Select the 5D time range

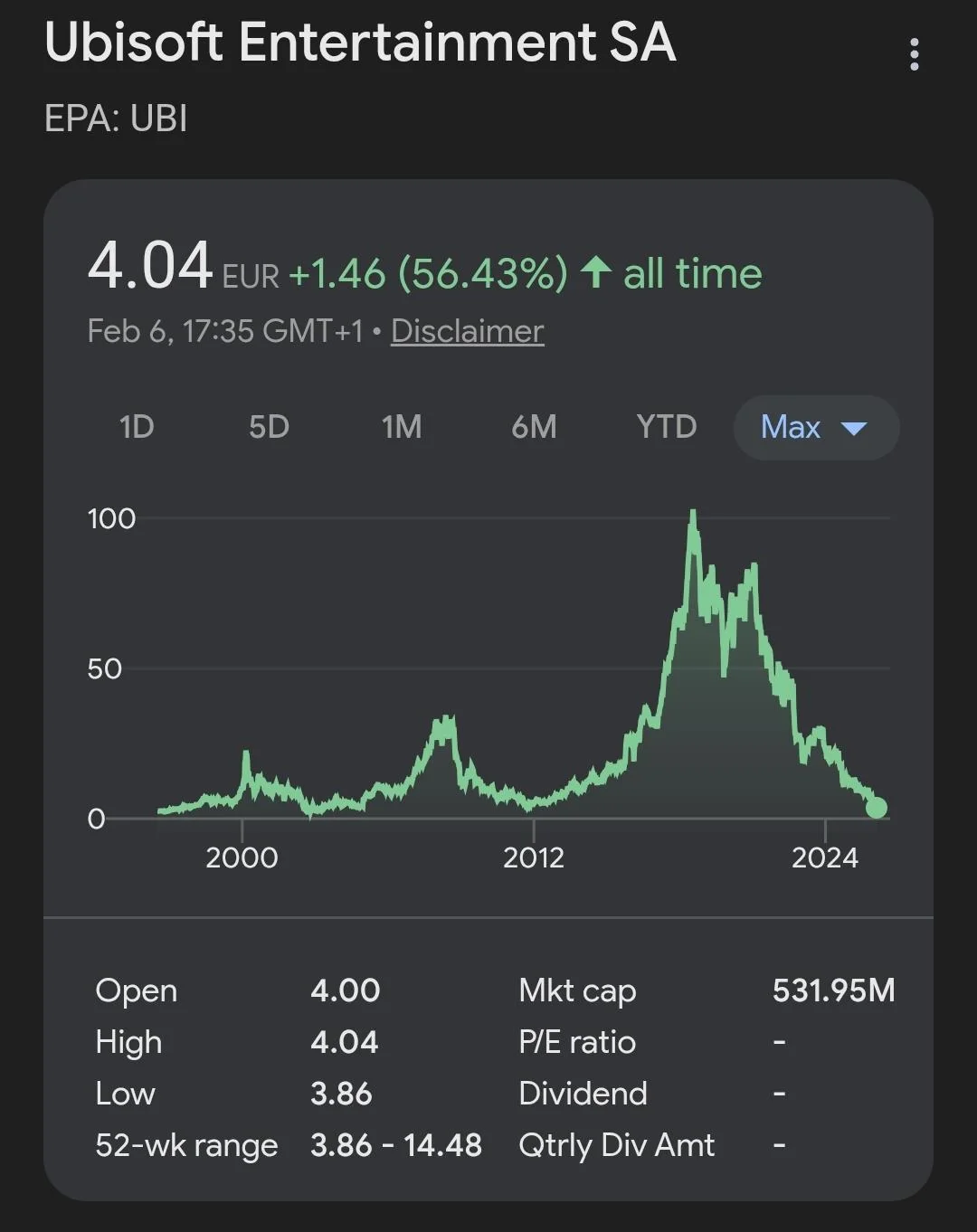pos(269,427)
